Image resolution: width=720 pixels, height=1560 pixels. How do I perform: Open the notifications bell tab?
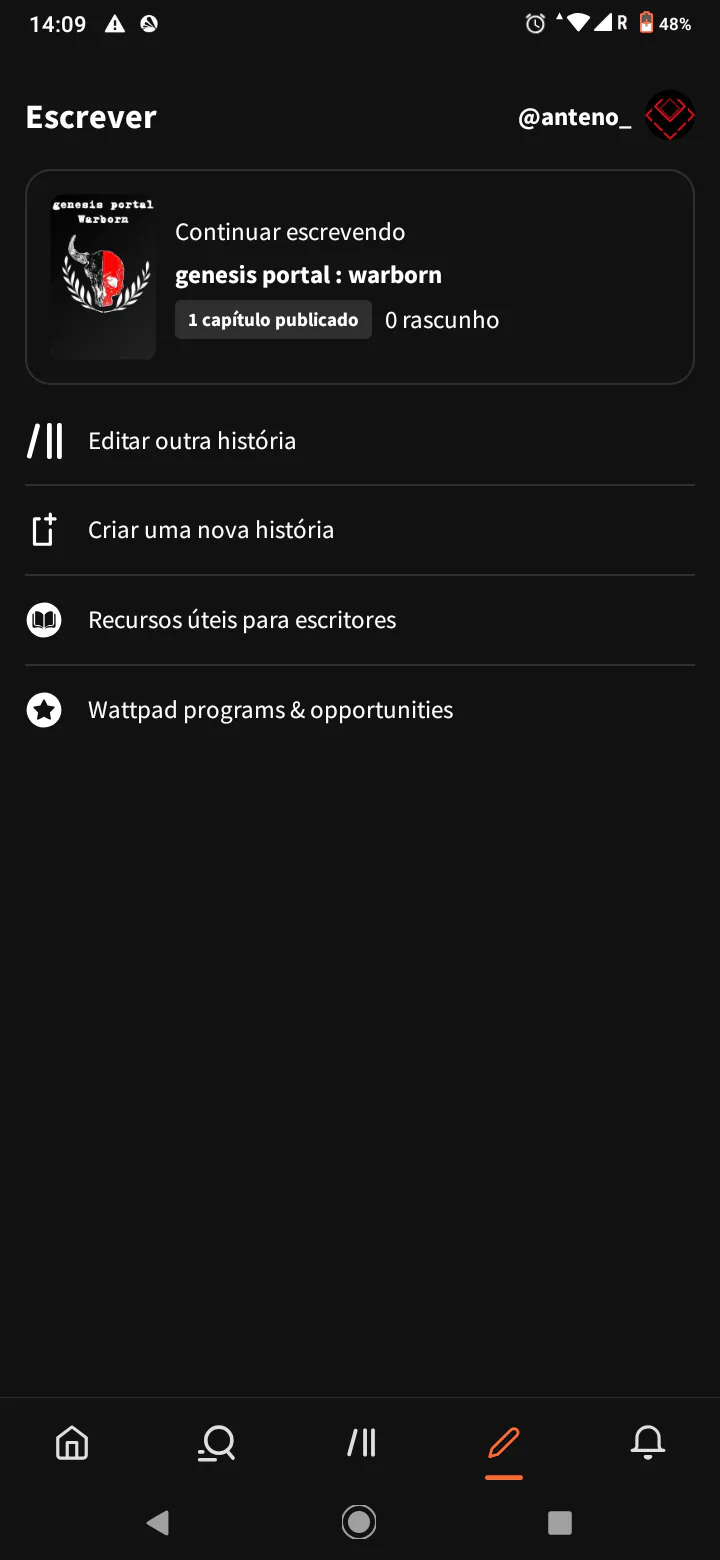648,1443
